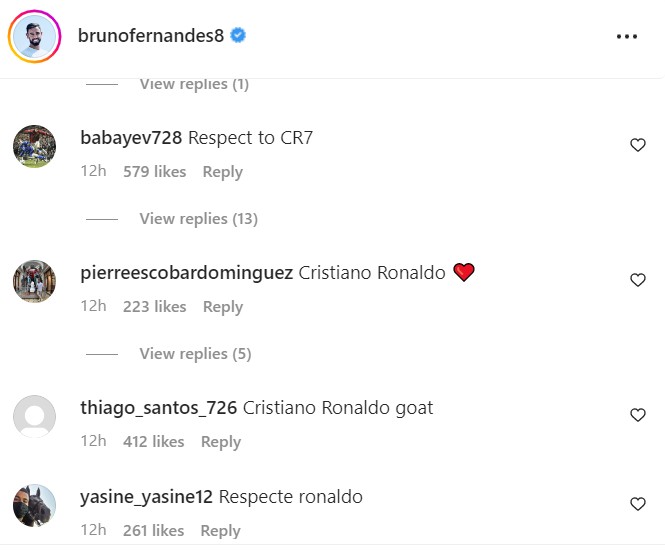View the 5 replies under pierreescobardominguez
The image size is (665, 552).
(x=195, y=354)
